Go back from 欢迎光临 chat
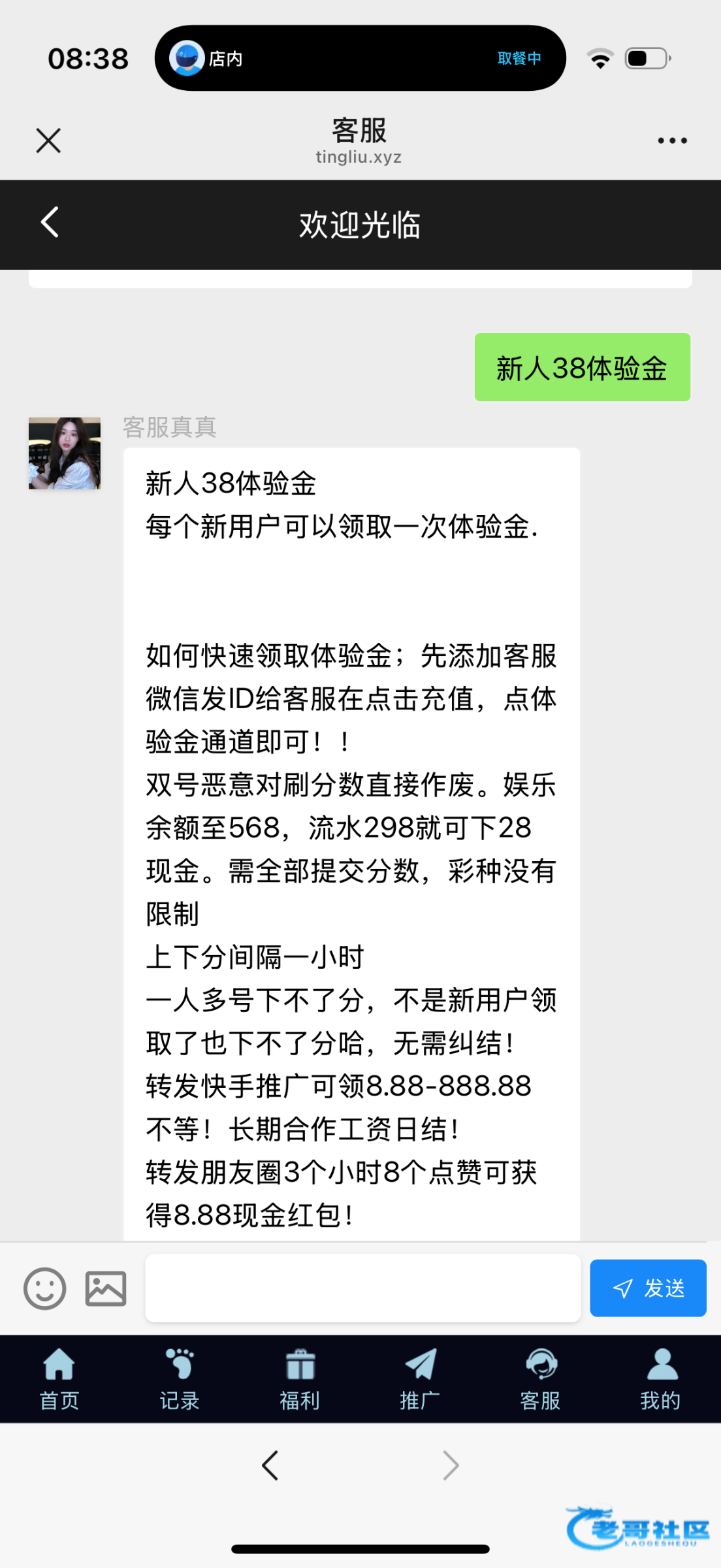This screenshot has height=1568, width=721. click(50, 223)
